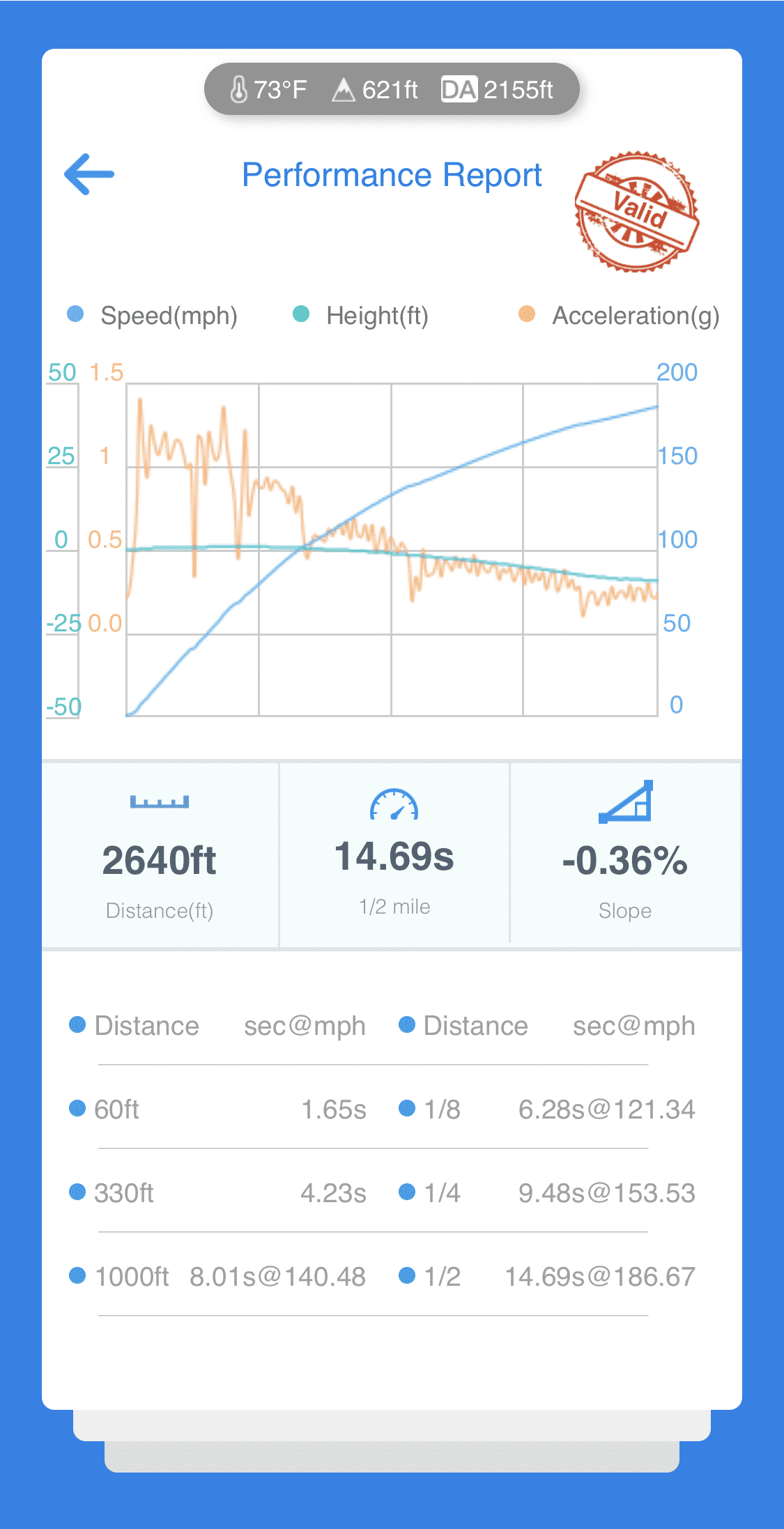Toggle the Height(ft) series in the chart legend

pyautogui.click(x=361, y=316)
